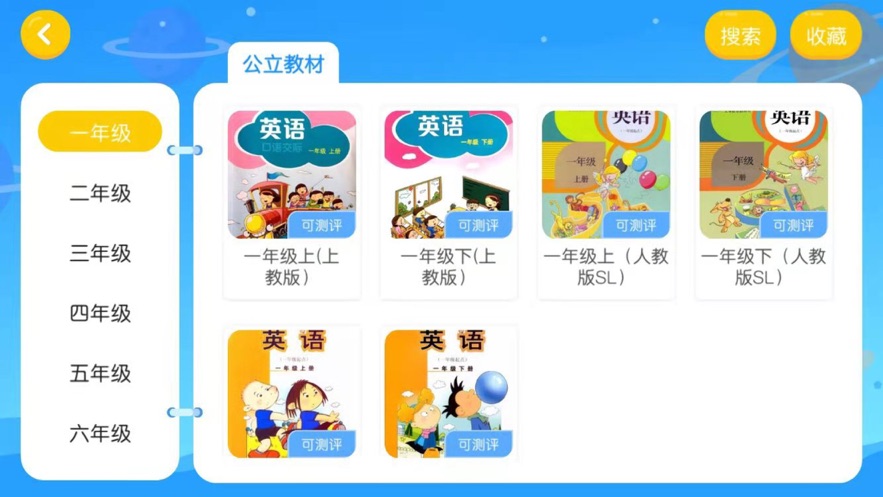Viewport: 883px width, 497px height.
Task: Open the 收藏 favorites button
Action: pyautogui.click(x=826, y=36)
